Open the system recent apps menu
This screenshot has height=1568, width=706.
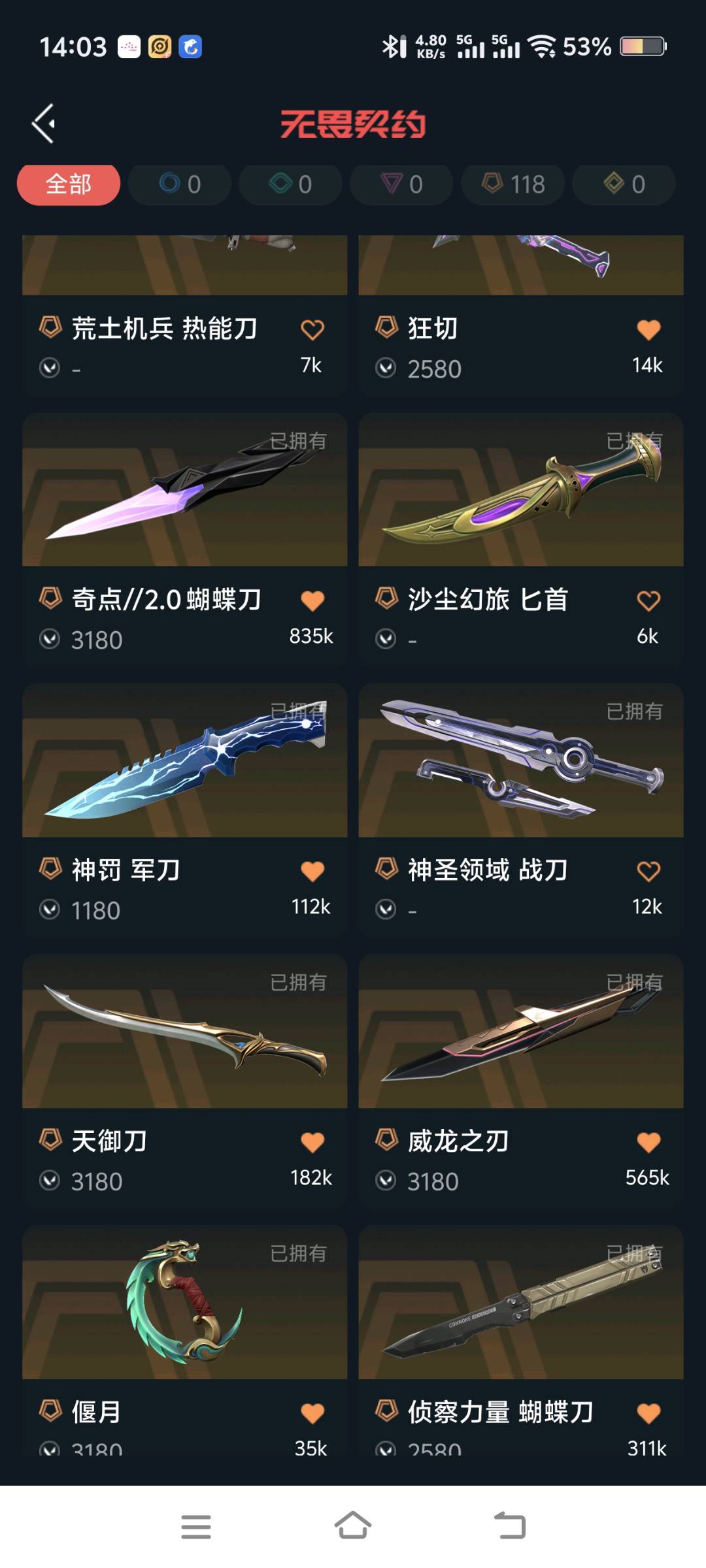coord(195,1526)
